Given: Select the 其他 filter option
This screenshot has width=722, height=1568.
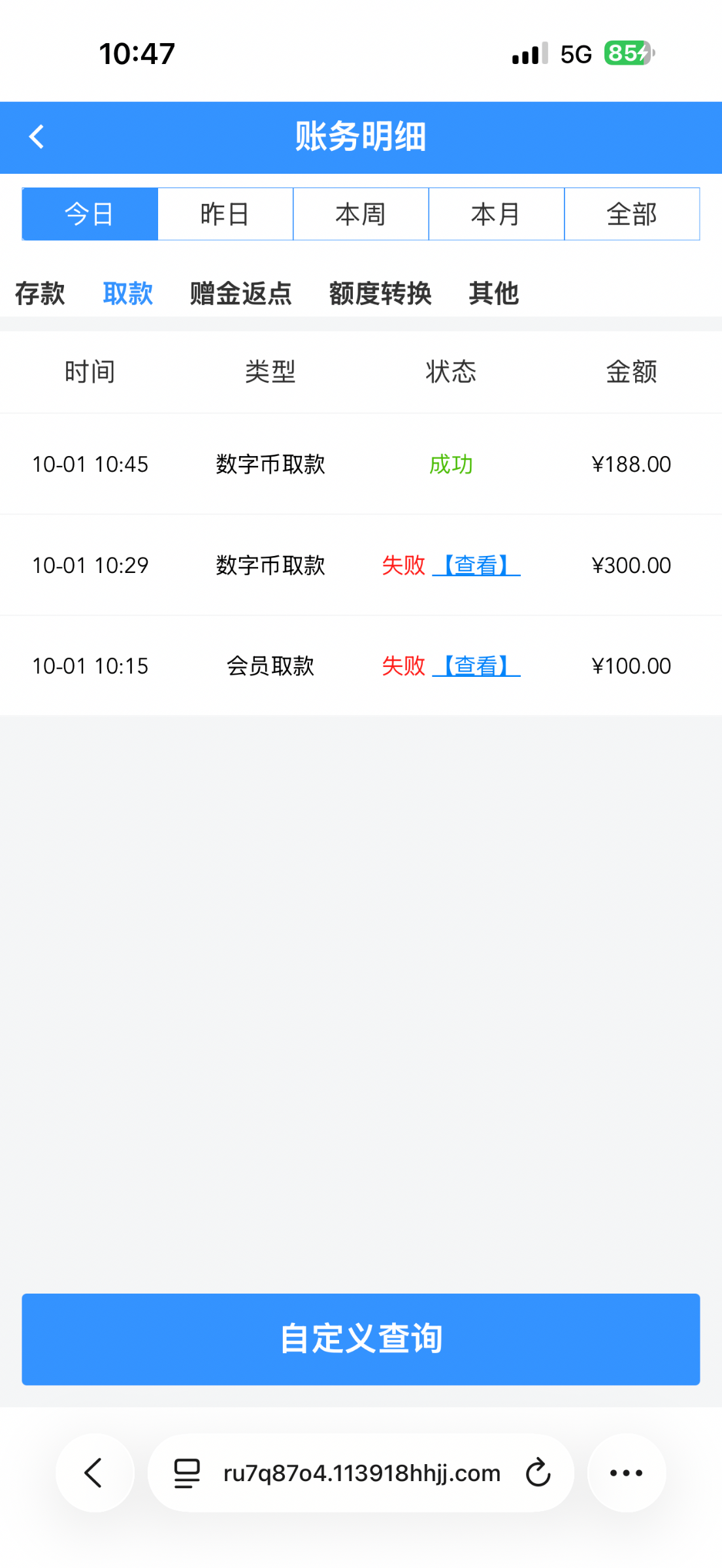Looking at the screenshot, I should click(x=493, y=294).
